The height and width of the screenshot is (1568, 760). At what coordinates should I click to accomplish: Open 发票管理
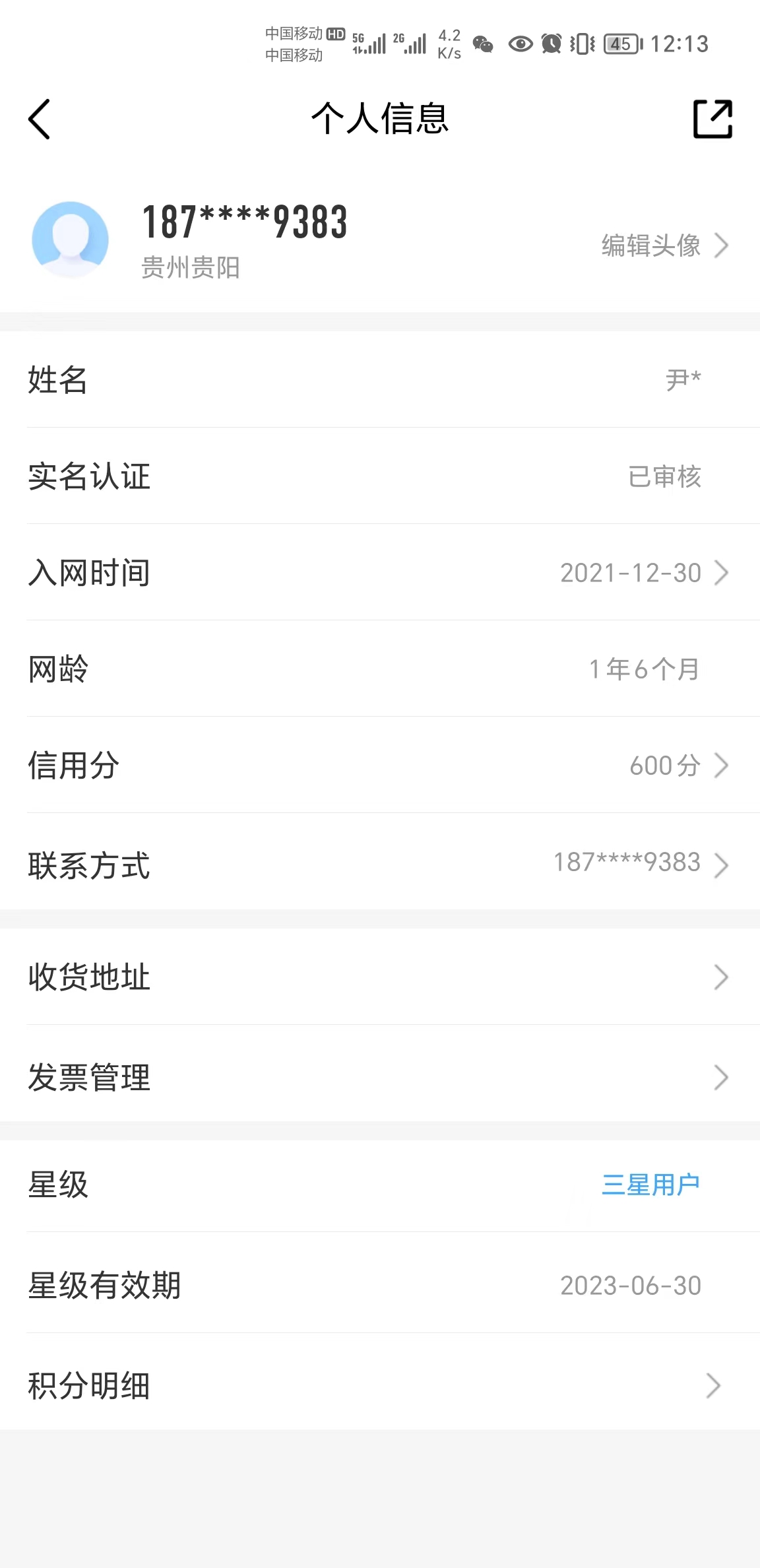pos(380,1078)
